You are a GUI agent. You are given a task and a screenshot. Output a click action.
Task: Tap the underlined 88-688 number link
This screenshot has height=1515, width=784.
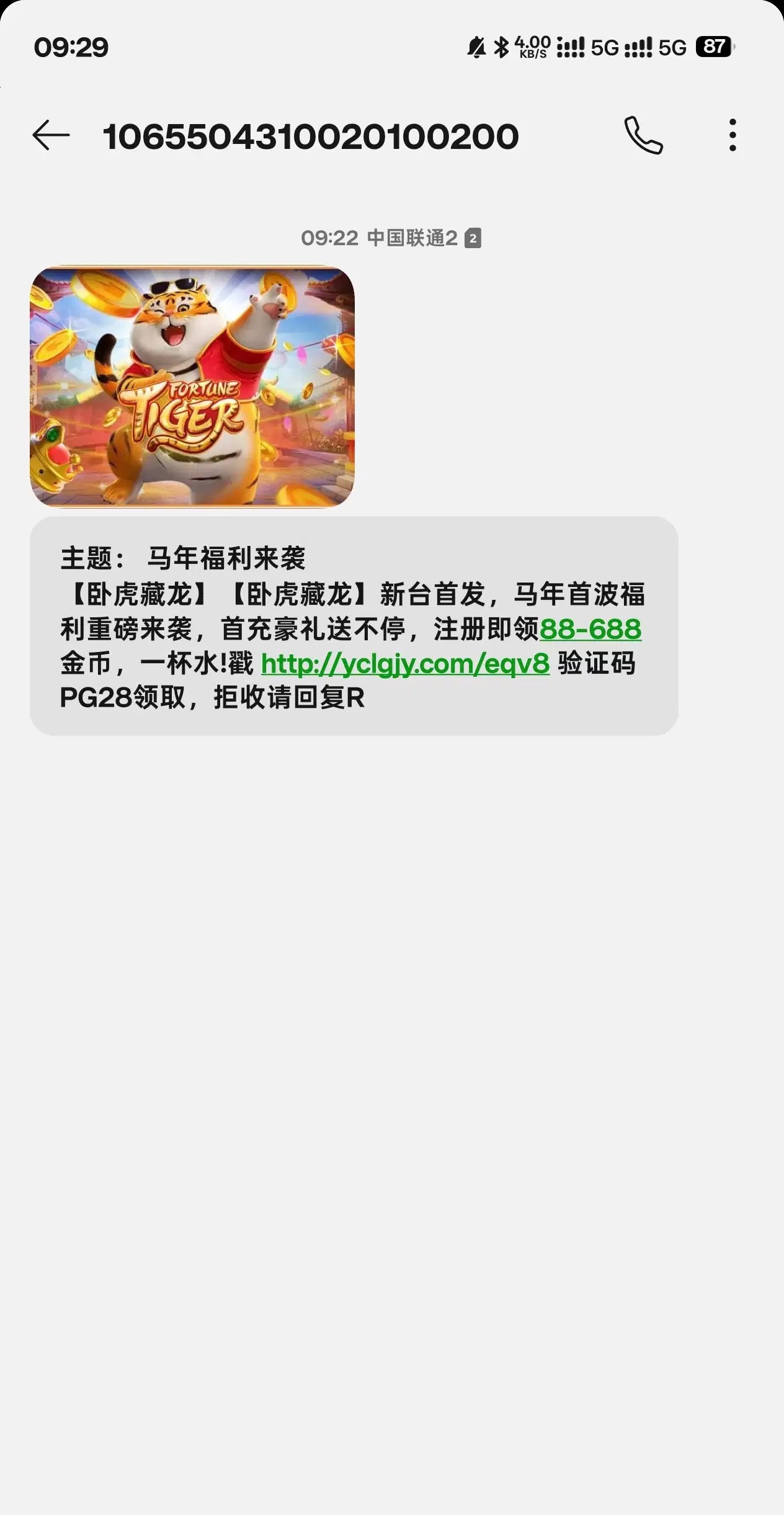(590, 629)
